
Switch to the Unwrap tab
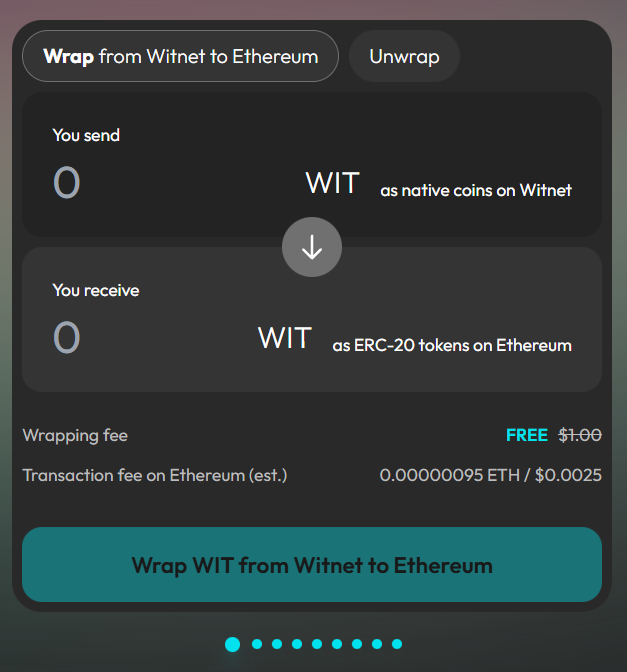click(x=404, y=56)
